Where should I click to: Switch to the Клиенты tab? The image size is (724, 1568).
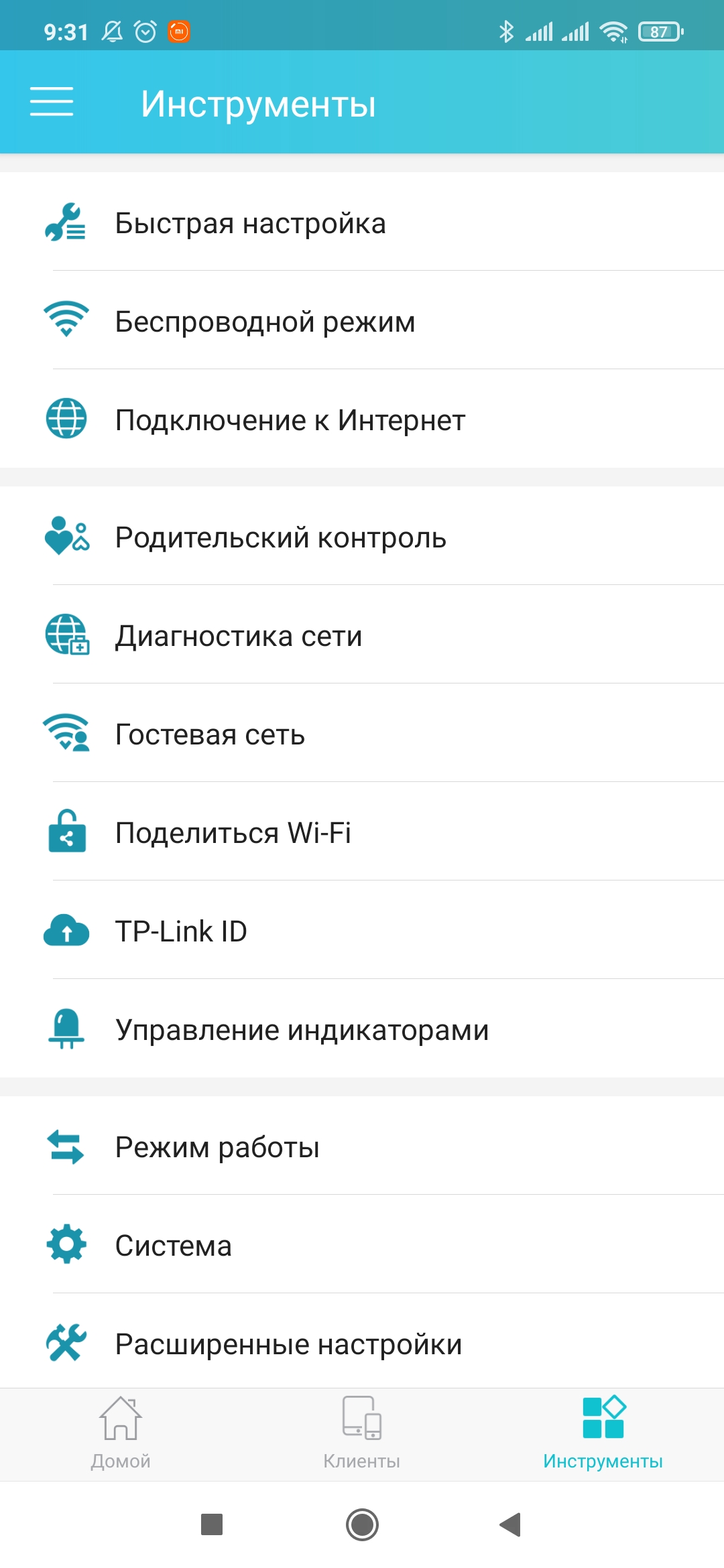point(362,1433)
